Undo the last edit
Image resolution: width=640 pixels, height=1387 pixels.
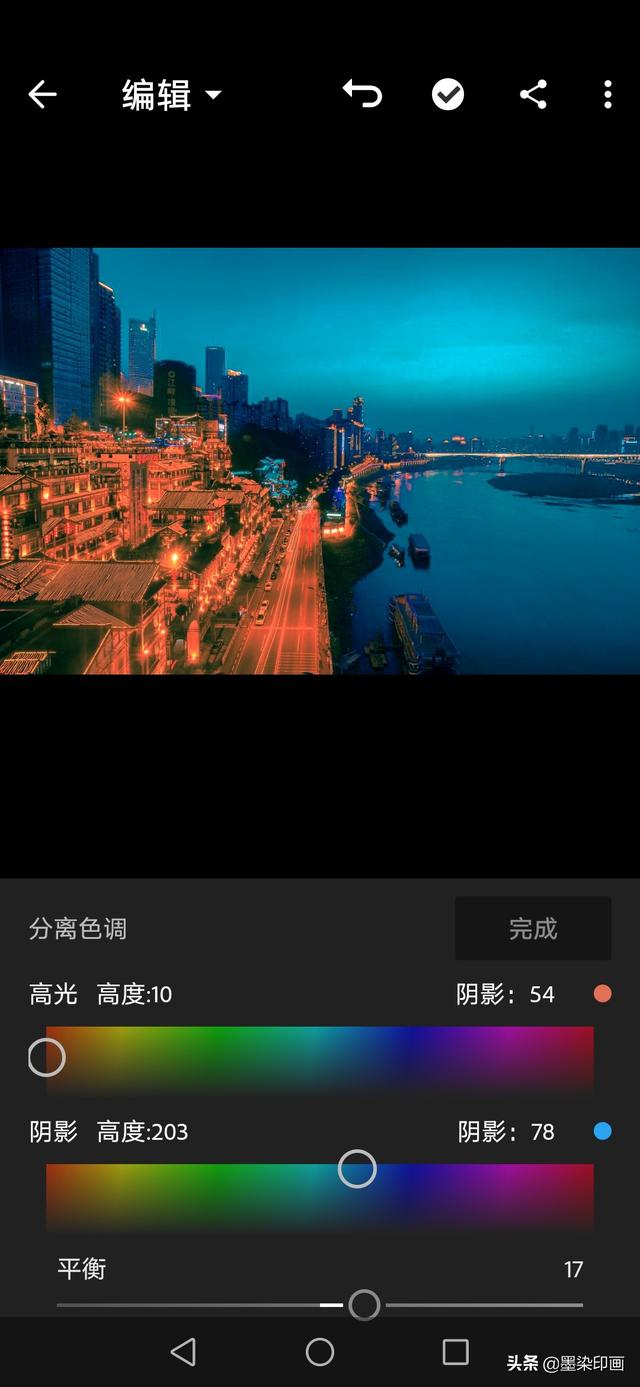362,94
